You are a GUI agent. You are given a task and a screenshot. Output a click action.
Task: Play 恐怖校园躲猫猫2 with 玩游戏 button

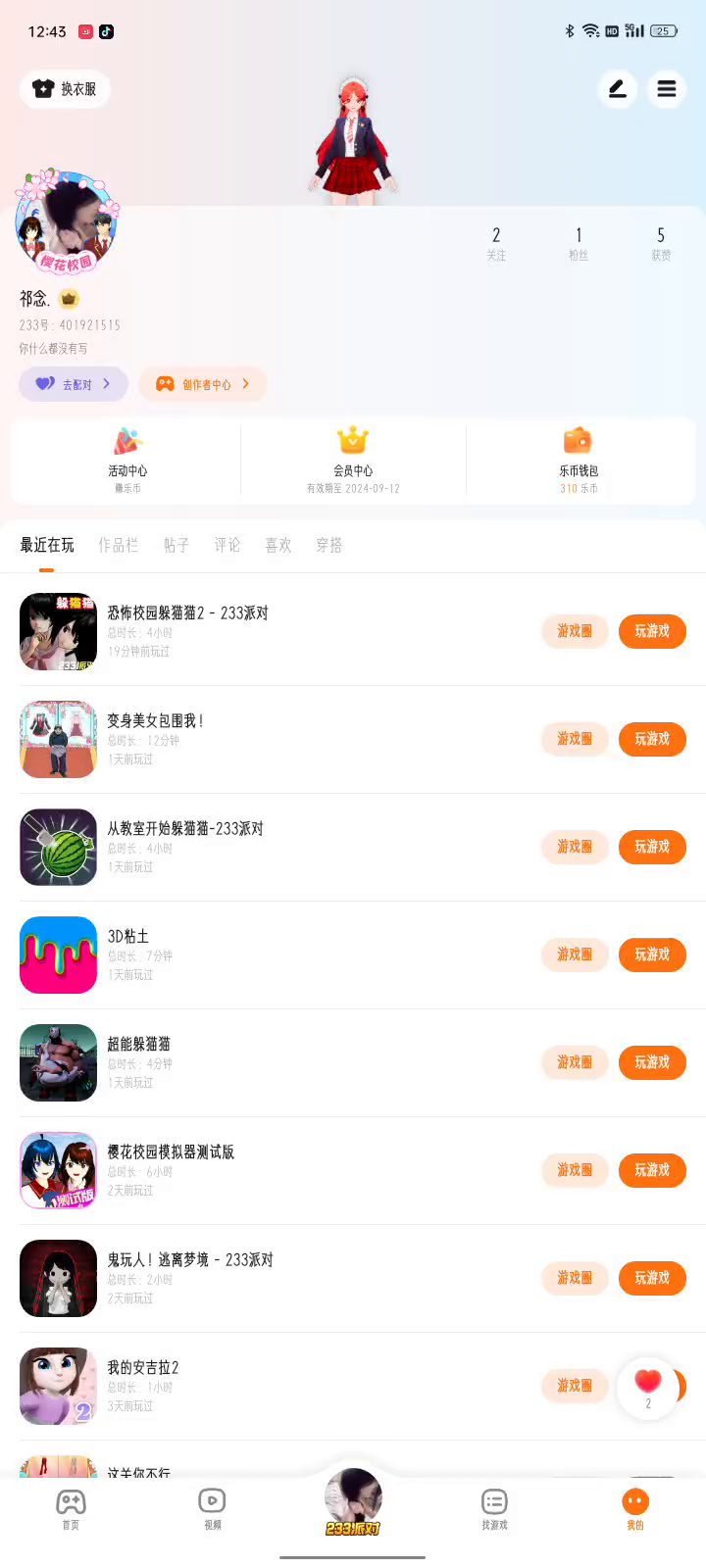click(652, 631)
